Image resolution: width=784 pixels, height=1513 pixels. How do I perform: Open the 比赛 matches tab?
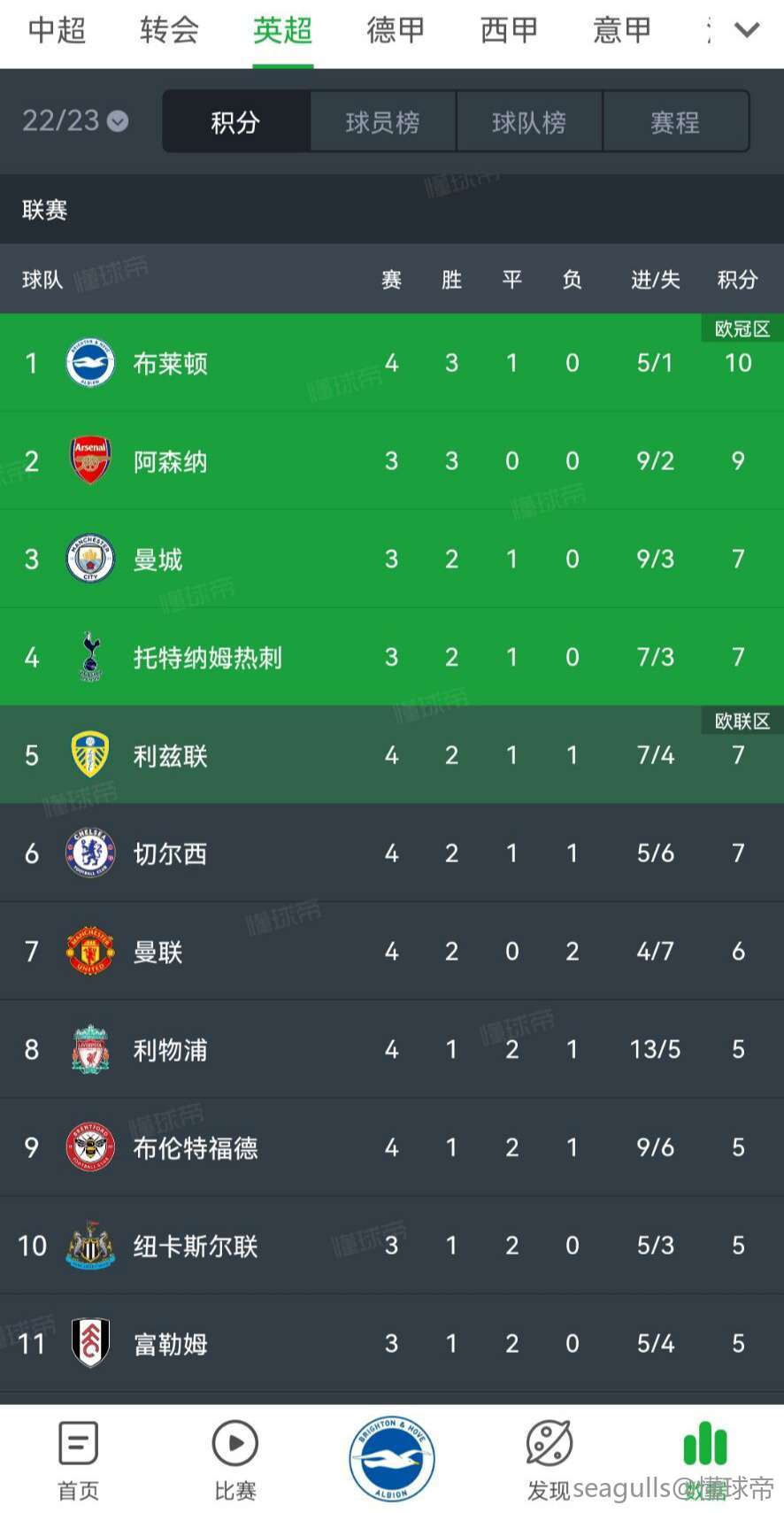(x=235, y=1460)
